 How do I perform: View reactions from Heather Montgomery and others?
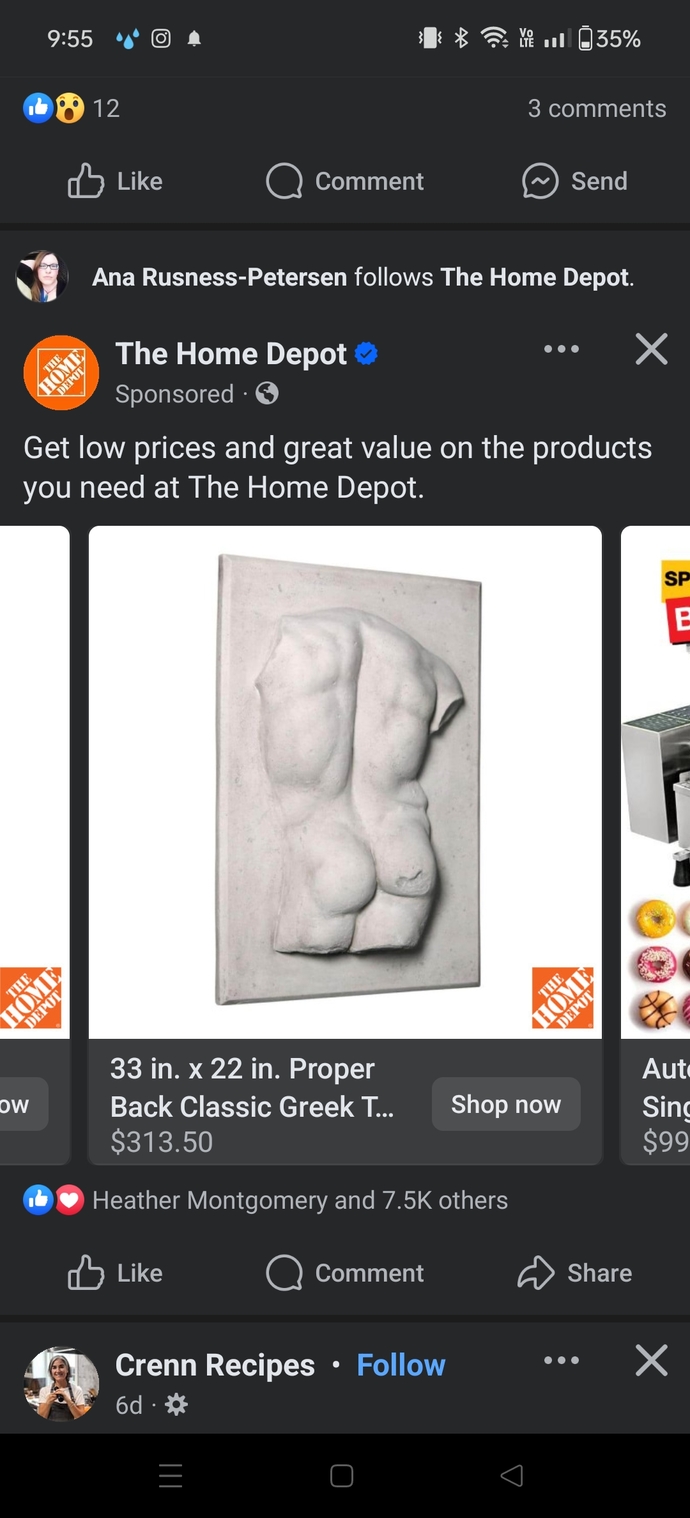pos(299,1200)
